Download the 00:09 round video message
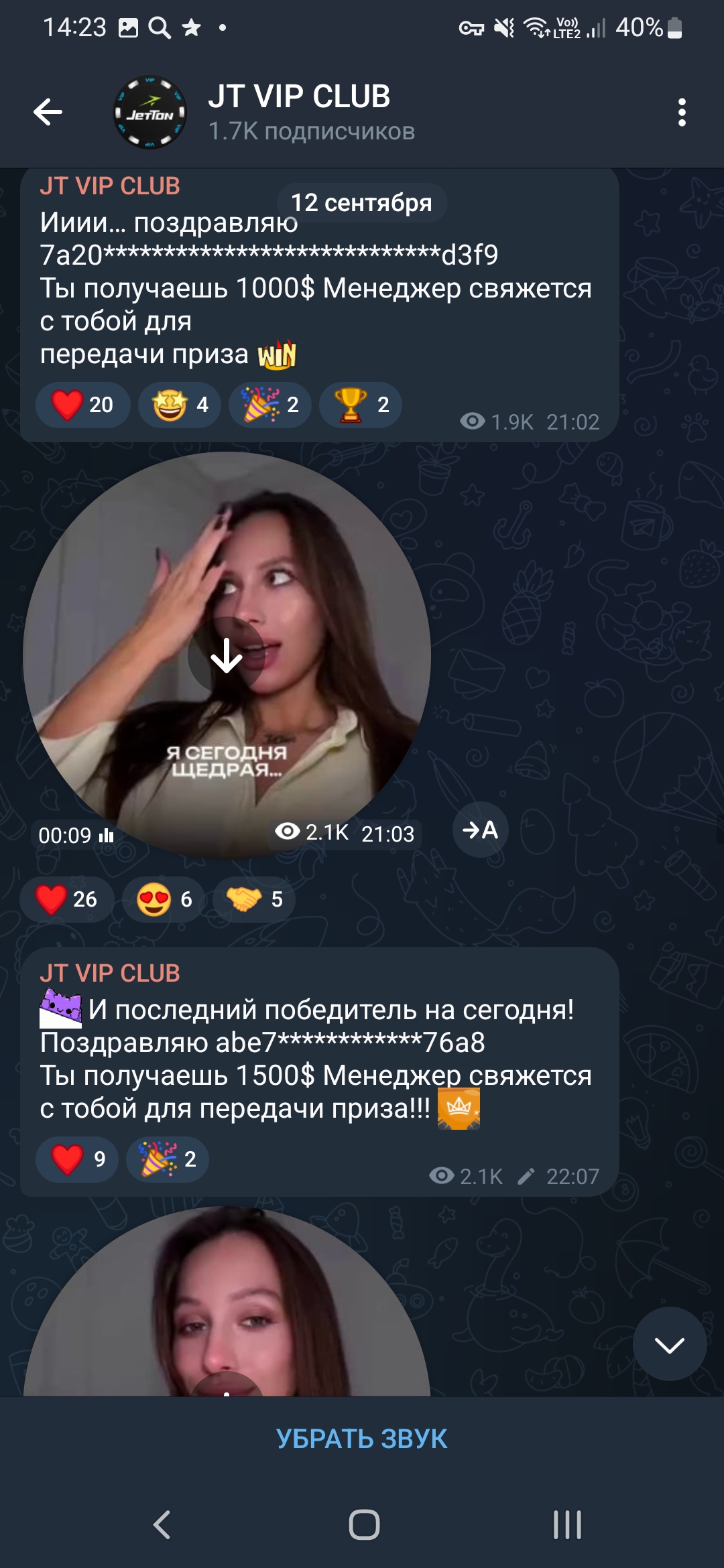This screenshot has width=724, height=1568. (227, 655)
